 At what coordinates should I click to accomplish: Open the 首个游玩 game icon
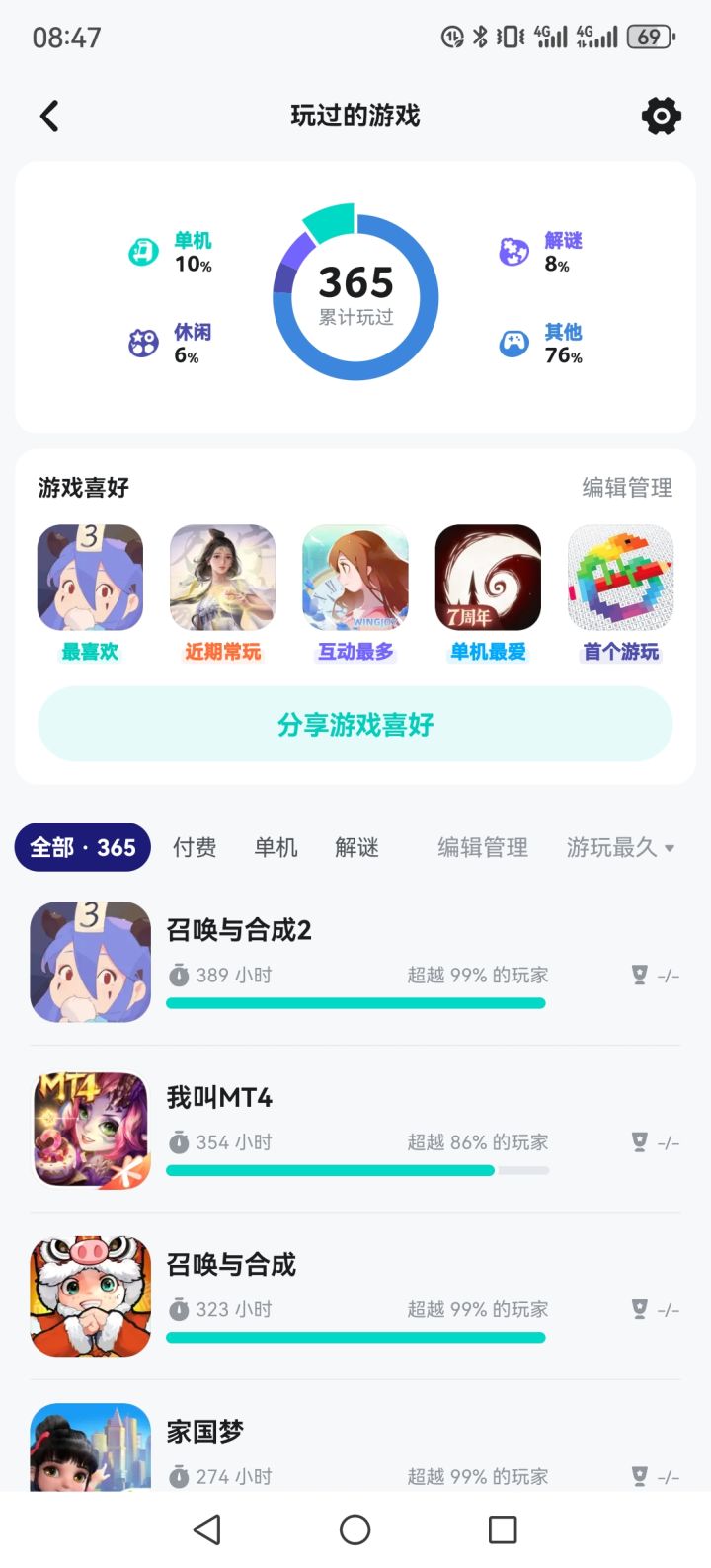[620, 579]
